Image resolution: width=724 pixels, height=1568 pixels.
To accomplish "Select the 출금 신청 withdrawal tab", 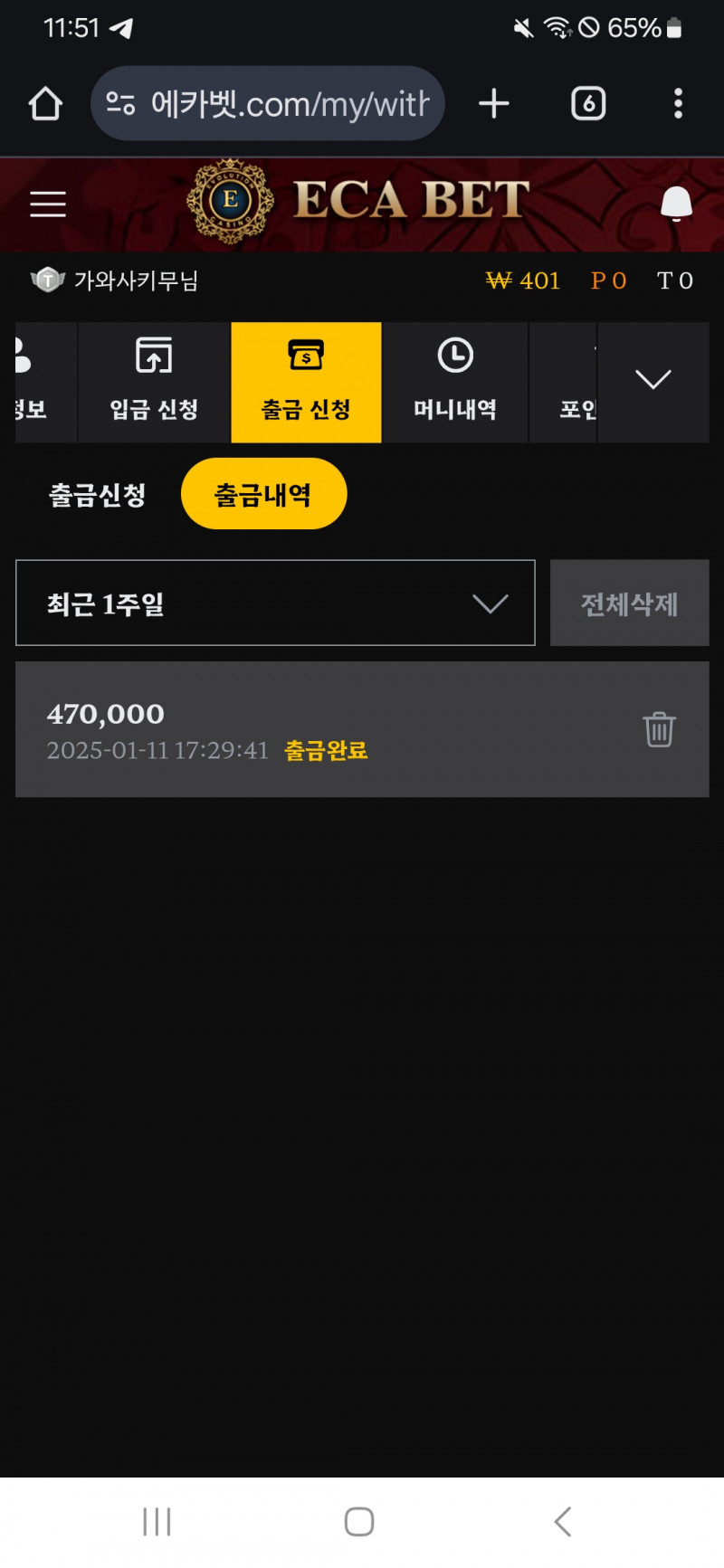I will pos(306,383).
